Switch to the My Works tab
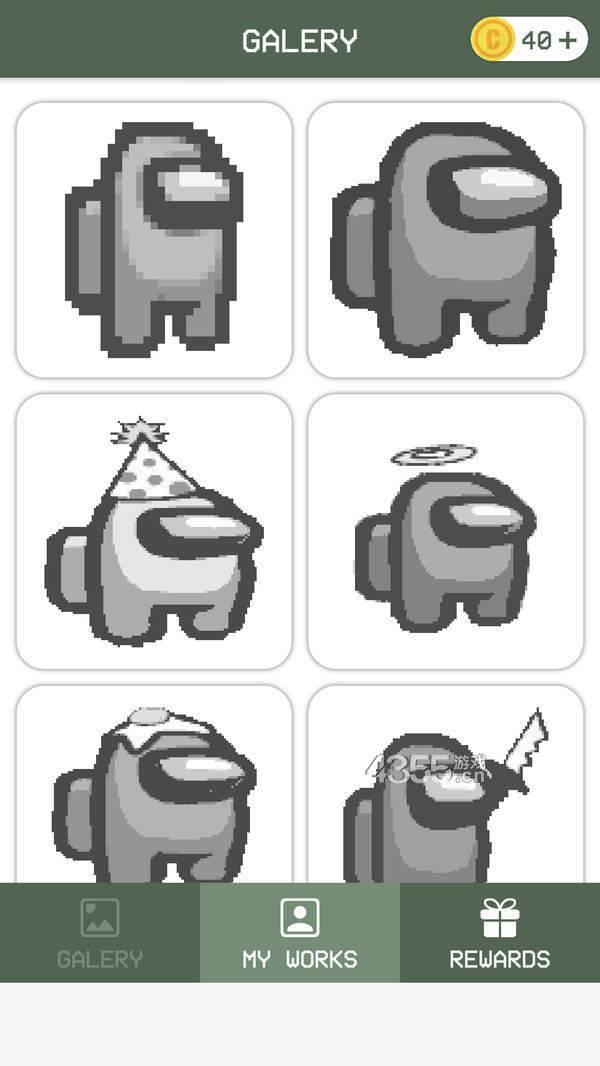The width and height of the screenshot is (600, 1066). point(300,933)
